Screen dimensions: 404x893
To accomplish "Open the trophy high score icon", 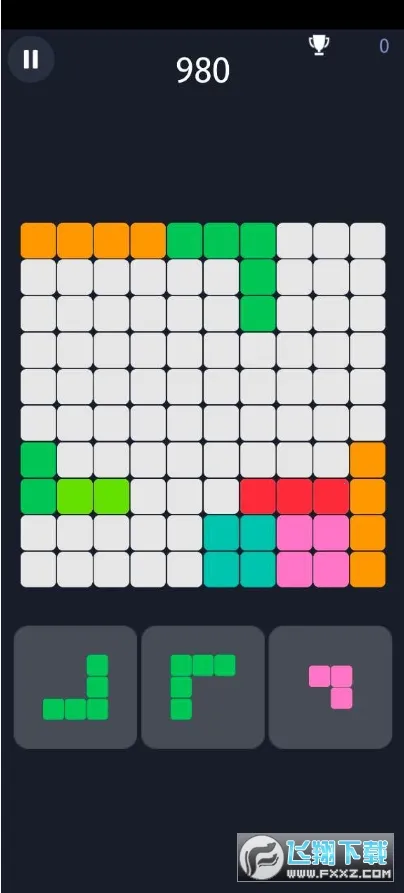I will [x=319, y=45].
